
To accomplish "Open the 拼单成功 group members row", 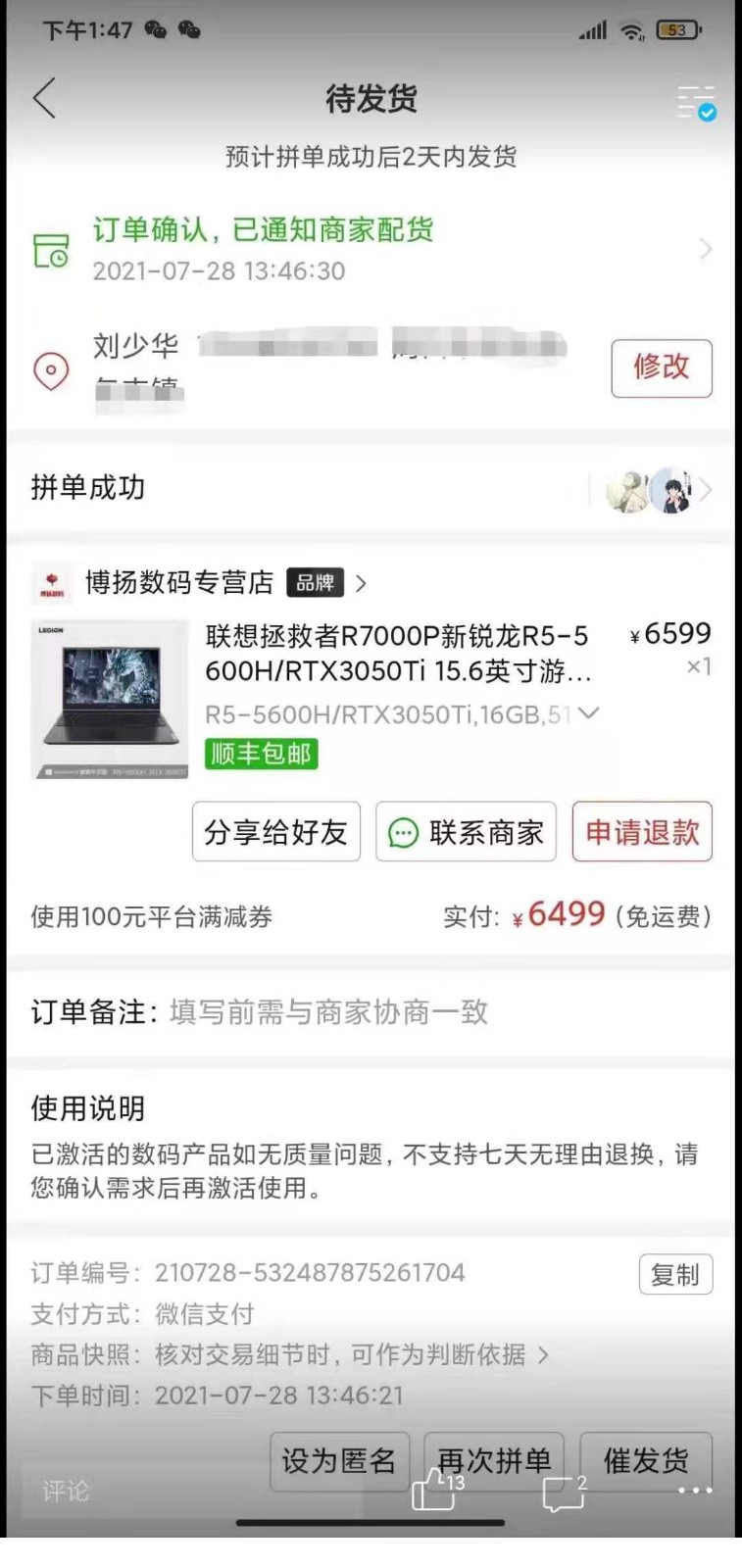I will click(x=371, y=488).
